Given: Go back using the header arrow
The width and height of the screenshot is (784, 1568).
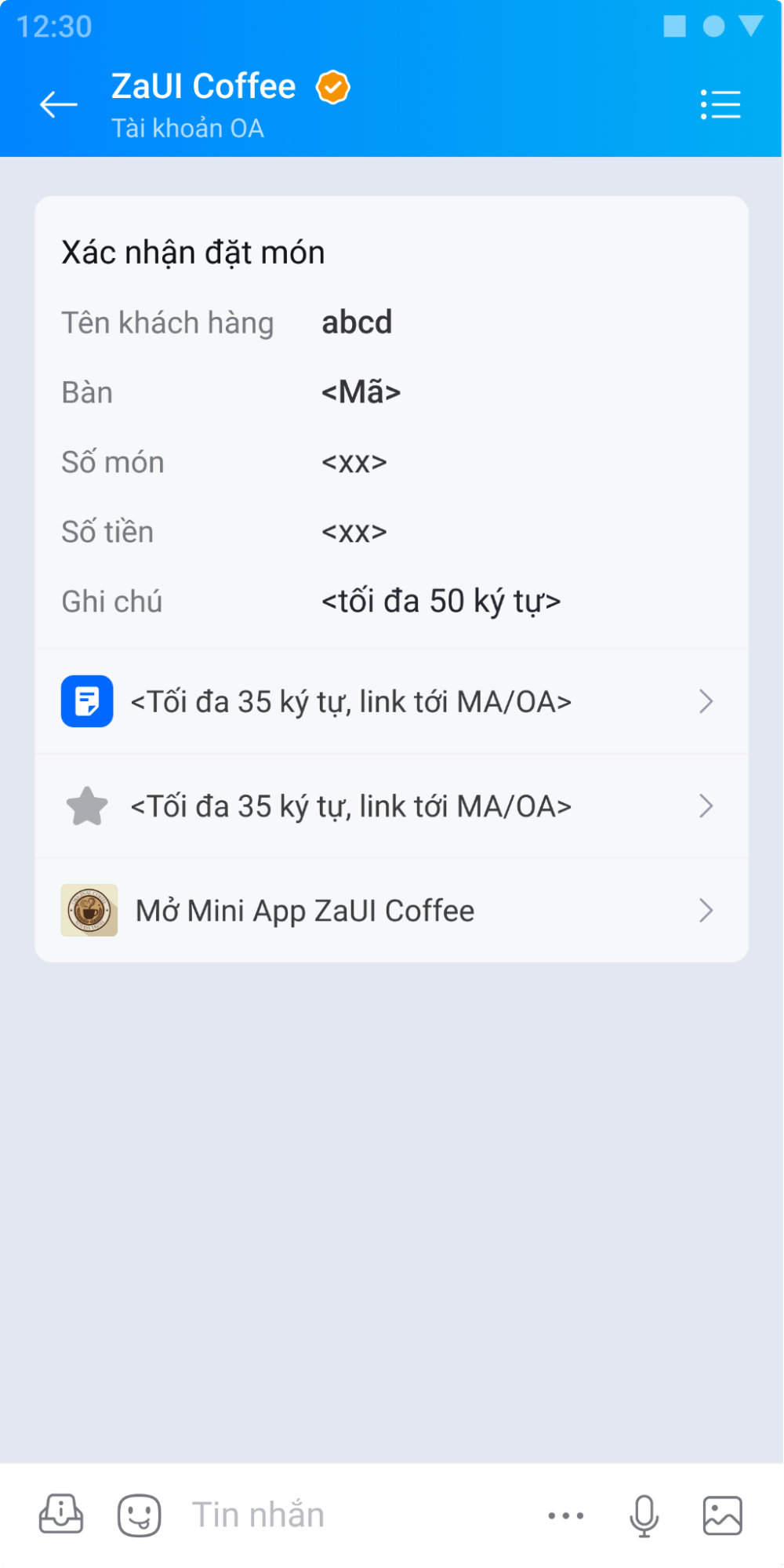Looking at the screenshot, I should pos(59,104).
